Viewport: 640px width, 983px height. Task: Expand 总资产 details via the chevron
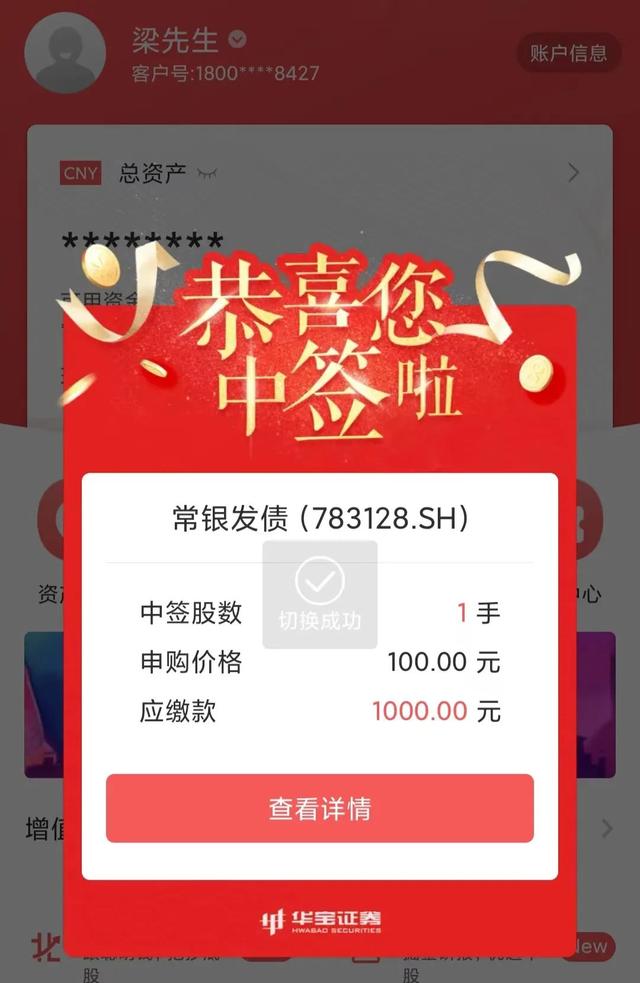point(573,173)
